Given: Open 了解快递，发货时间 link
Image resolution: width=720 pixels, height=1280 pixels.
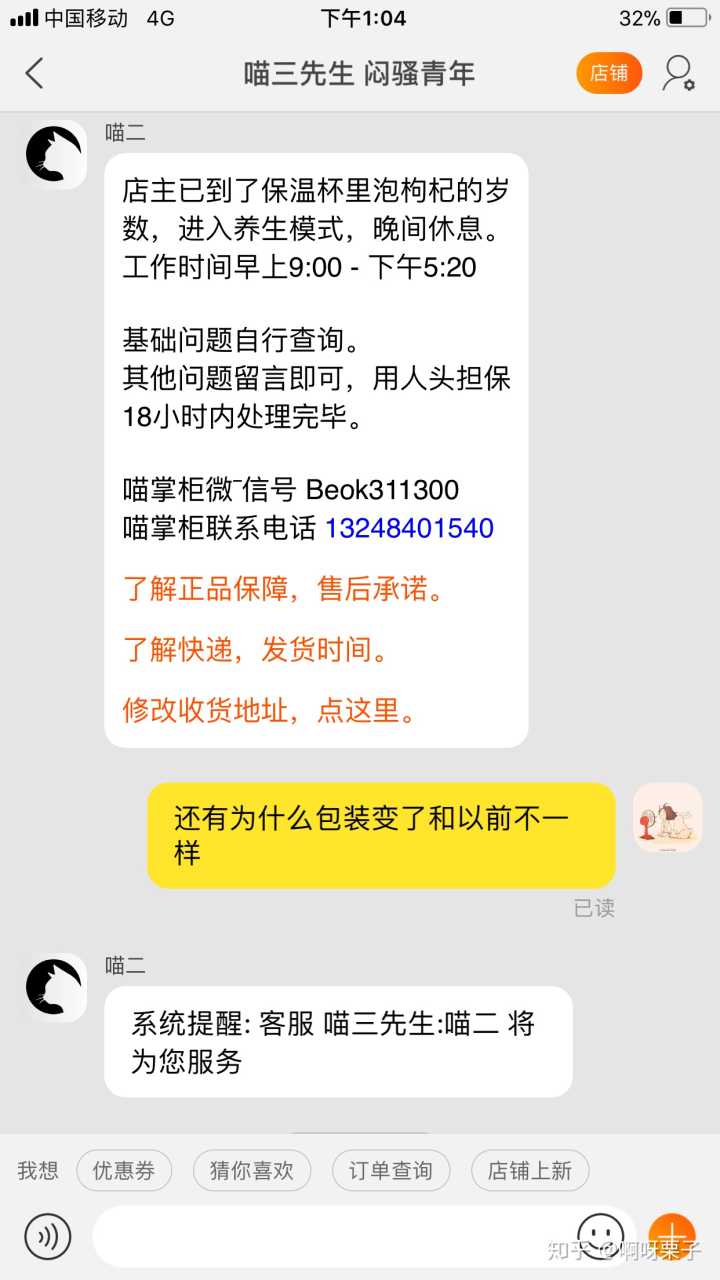Looking at the screenshot, I should click(256, 650).
